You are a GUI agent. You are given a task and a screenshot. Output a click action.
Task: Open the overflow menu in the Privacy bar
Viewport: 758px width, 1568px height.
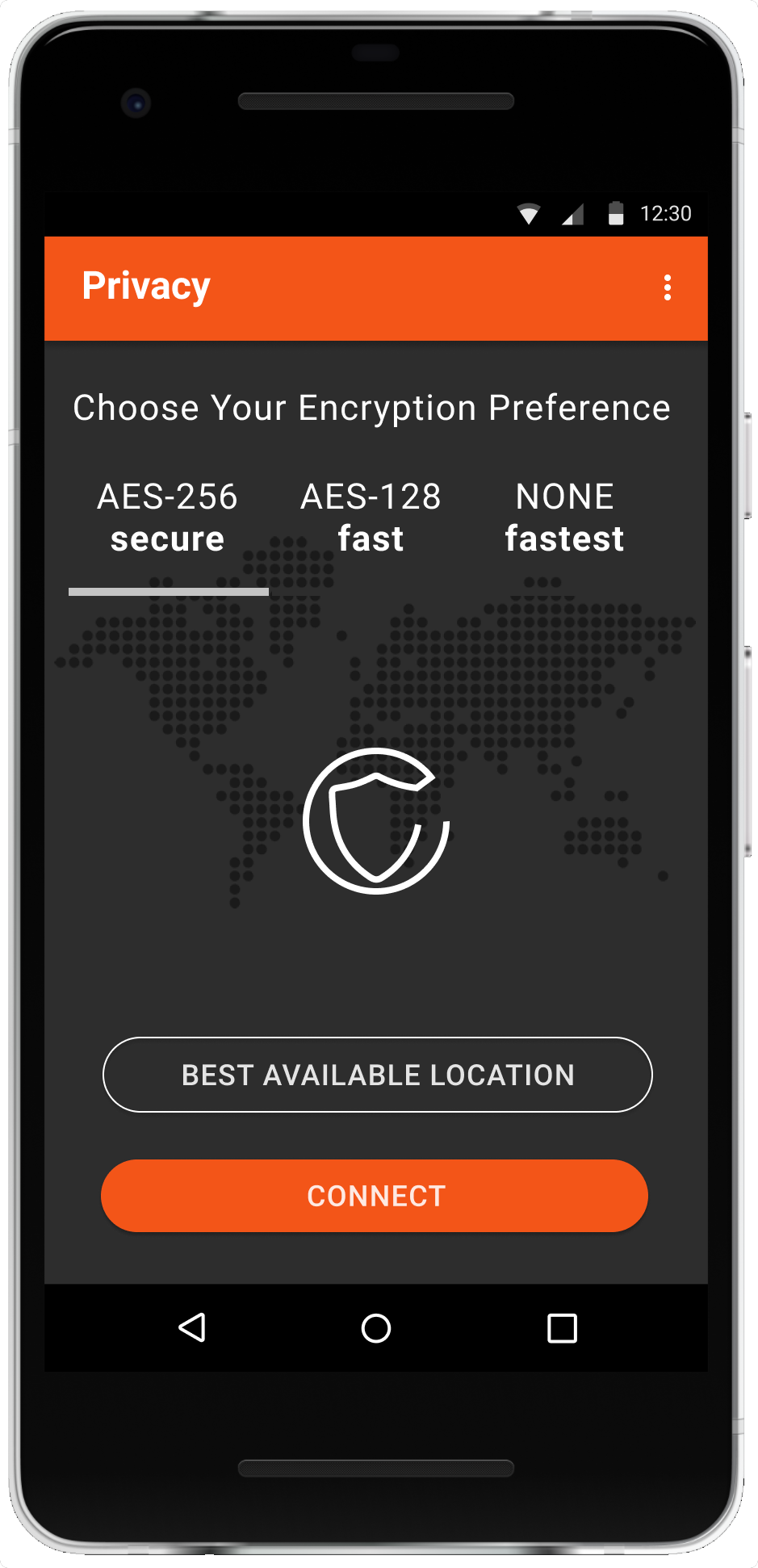coord(667,287)
